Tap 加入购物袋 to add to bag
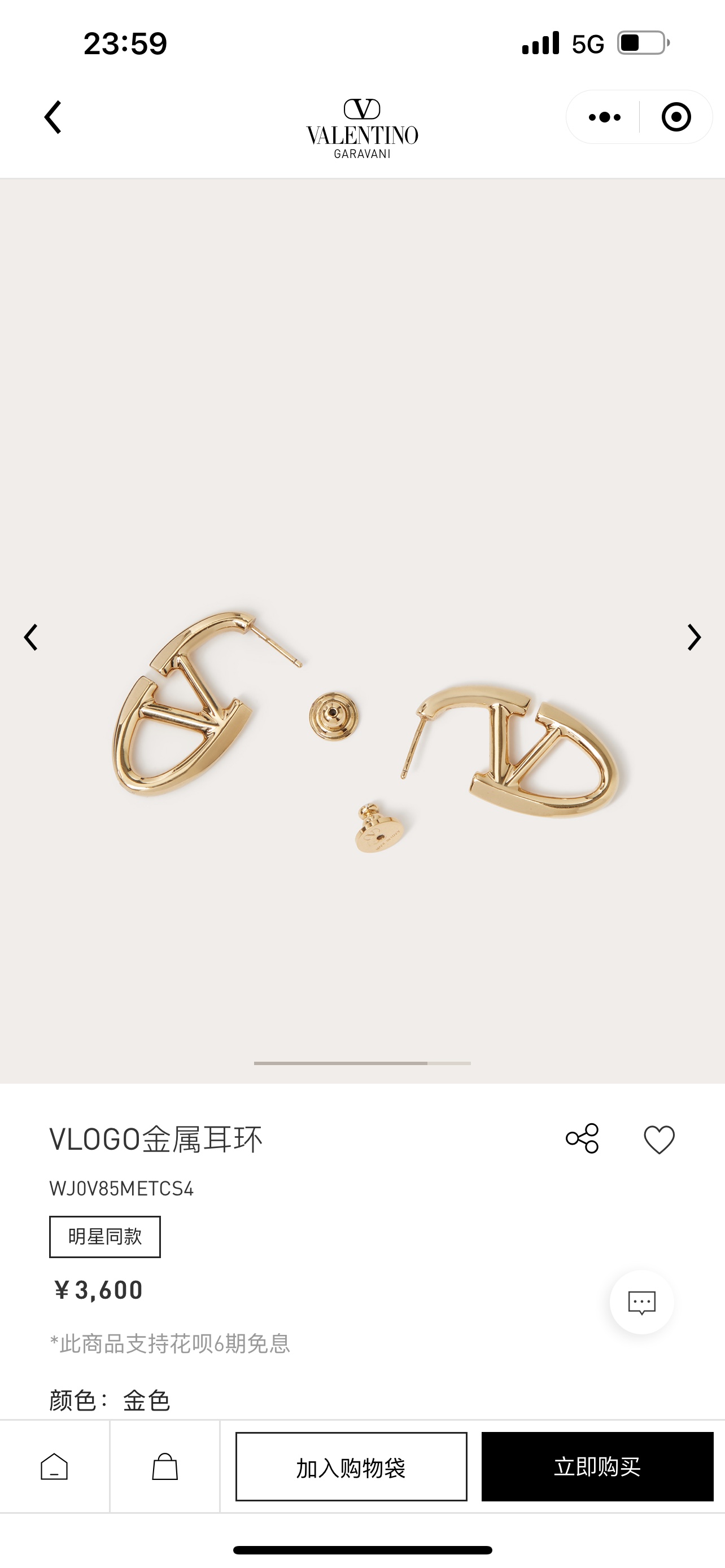 tap(351, 1467)
